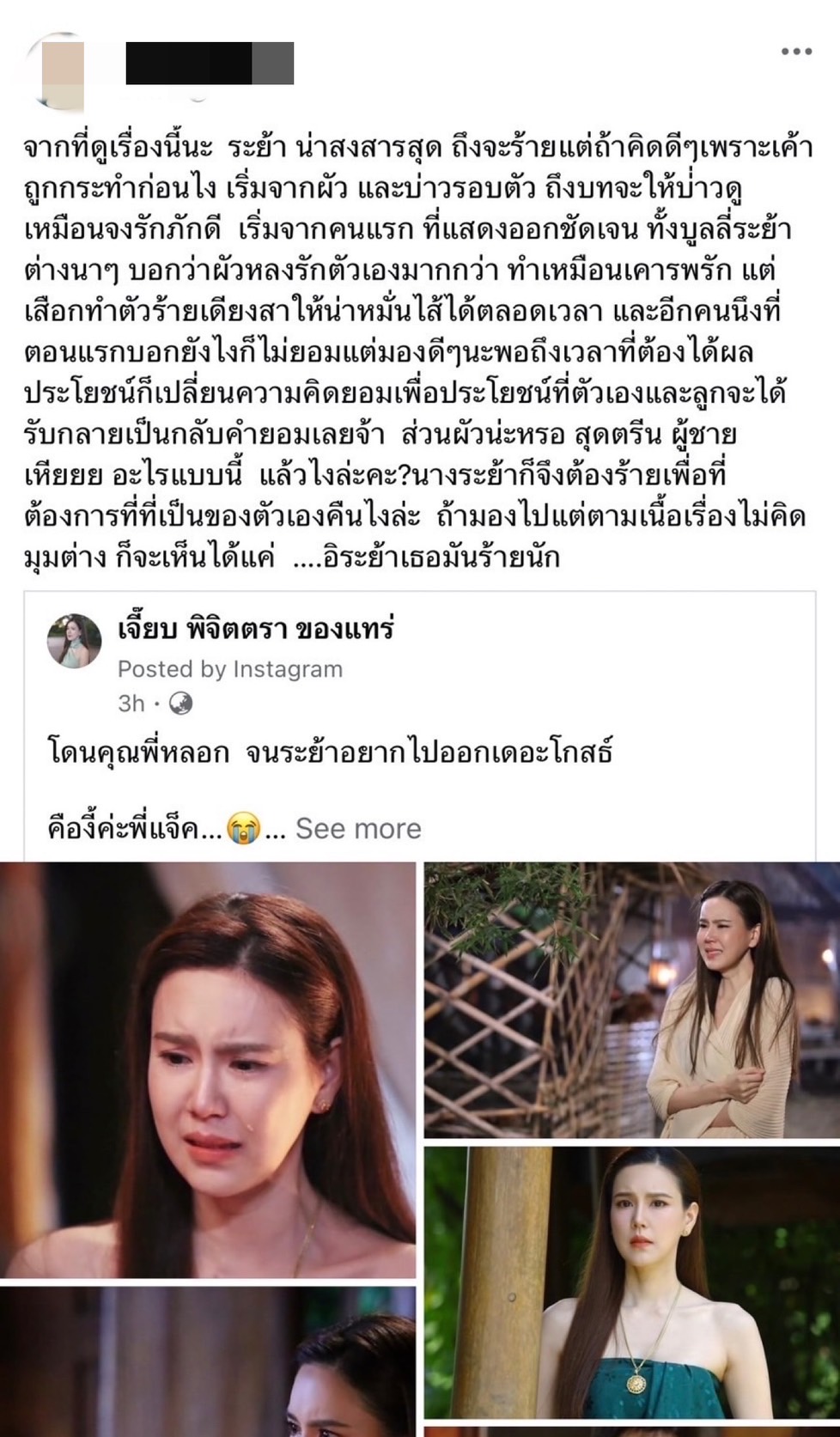Open the photo by bamboo fence
Image resolution: width=840 pixels, height=1437 pixels.
631,999
